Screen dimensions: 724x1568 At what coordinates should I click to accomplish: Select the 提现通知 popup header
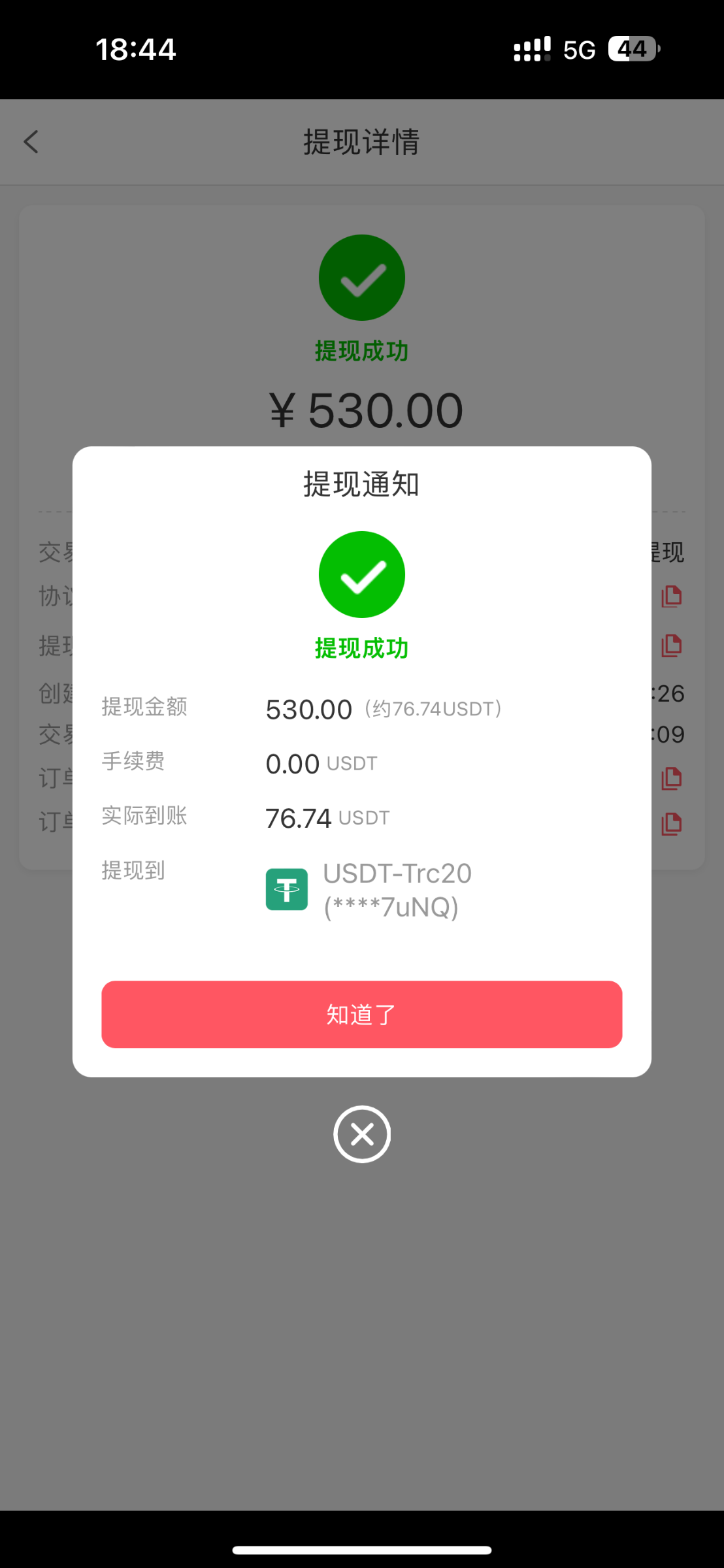[x=362, y=484]
